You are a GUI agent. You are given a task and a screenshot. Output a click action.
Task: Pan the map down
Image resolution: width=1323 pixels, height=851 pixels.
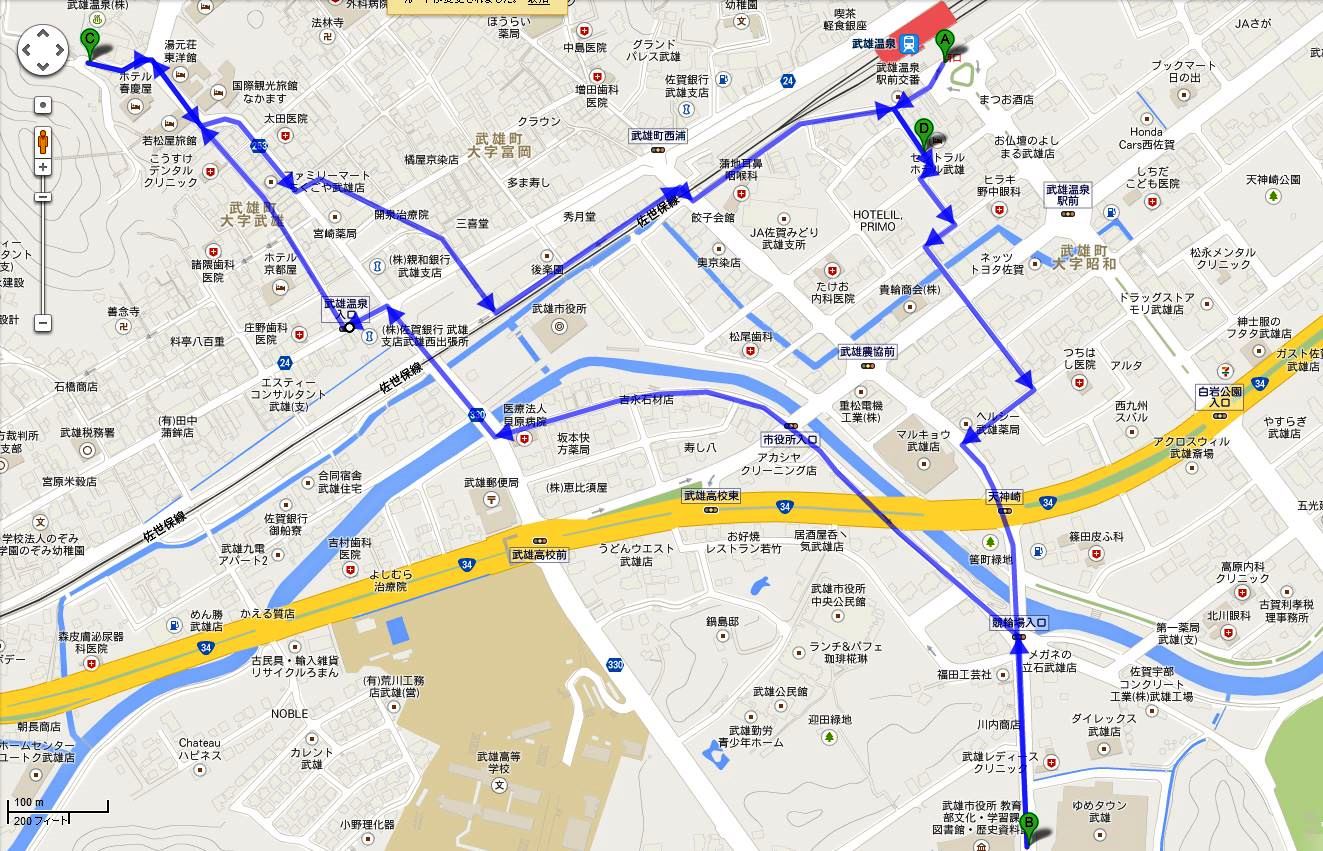click(43, 66)
